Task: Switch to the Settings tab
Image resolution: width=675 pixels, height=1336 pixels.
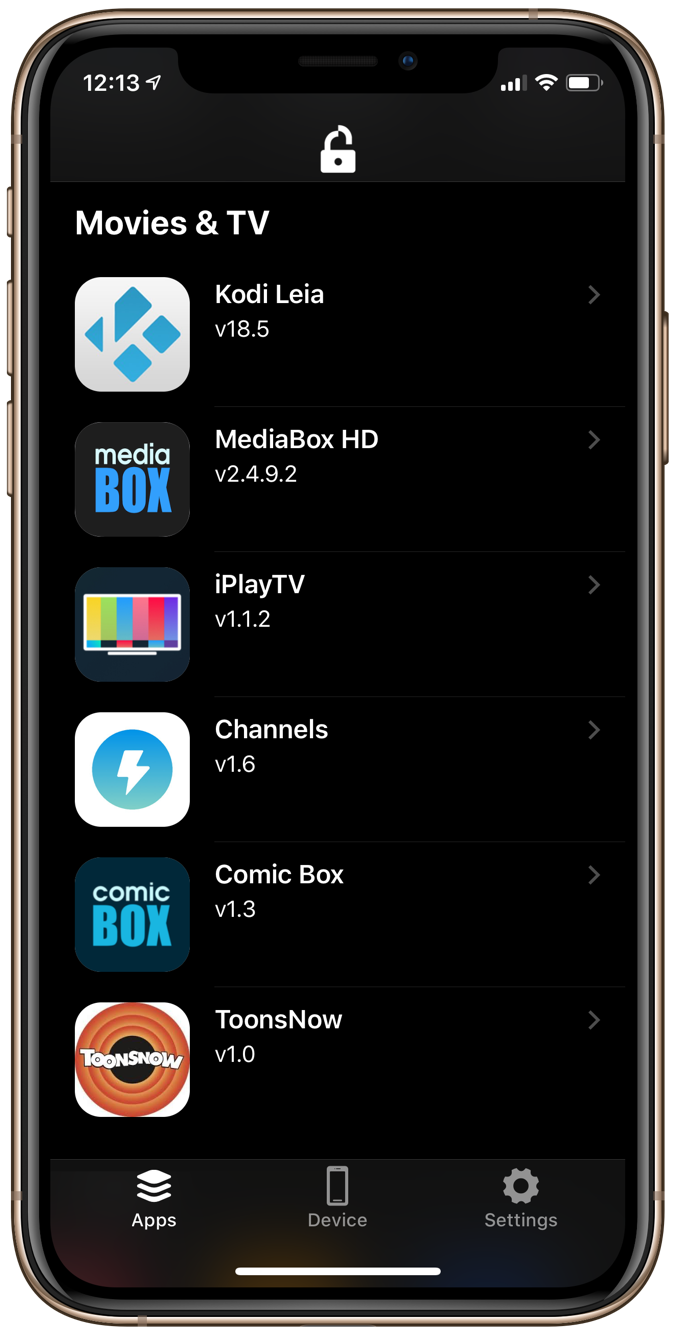Action: point(520,1198)
